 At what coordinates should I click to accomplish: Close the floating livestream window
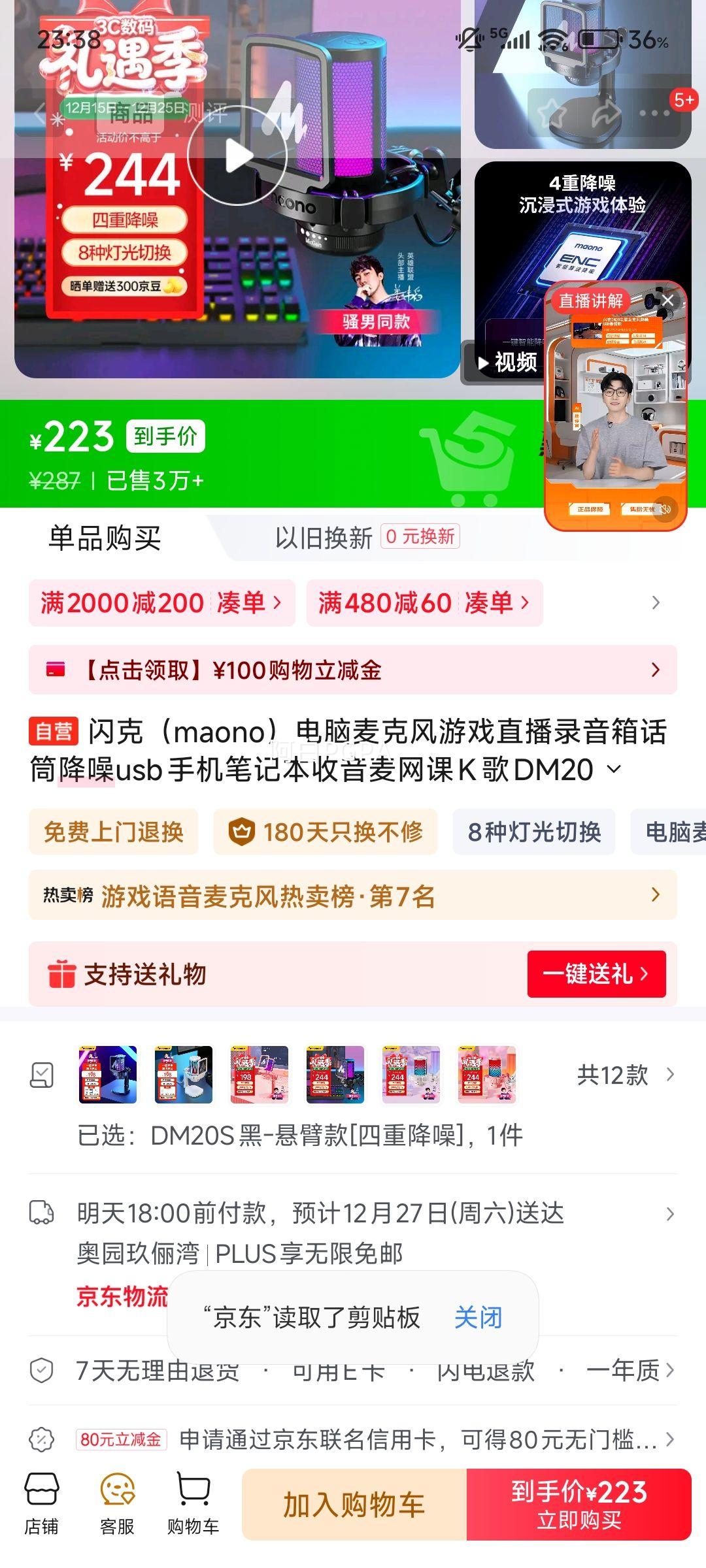click(667, 300)
